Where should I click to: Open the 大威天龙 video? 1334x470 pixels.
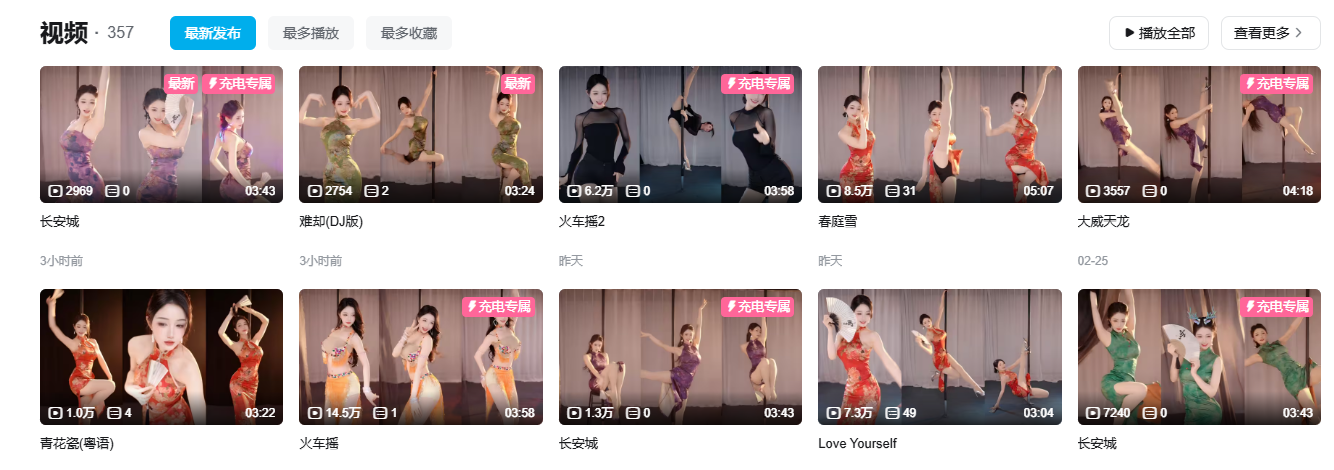coord(1199,135)
